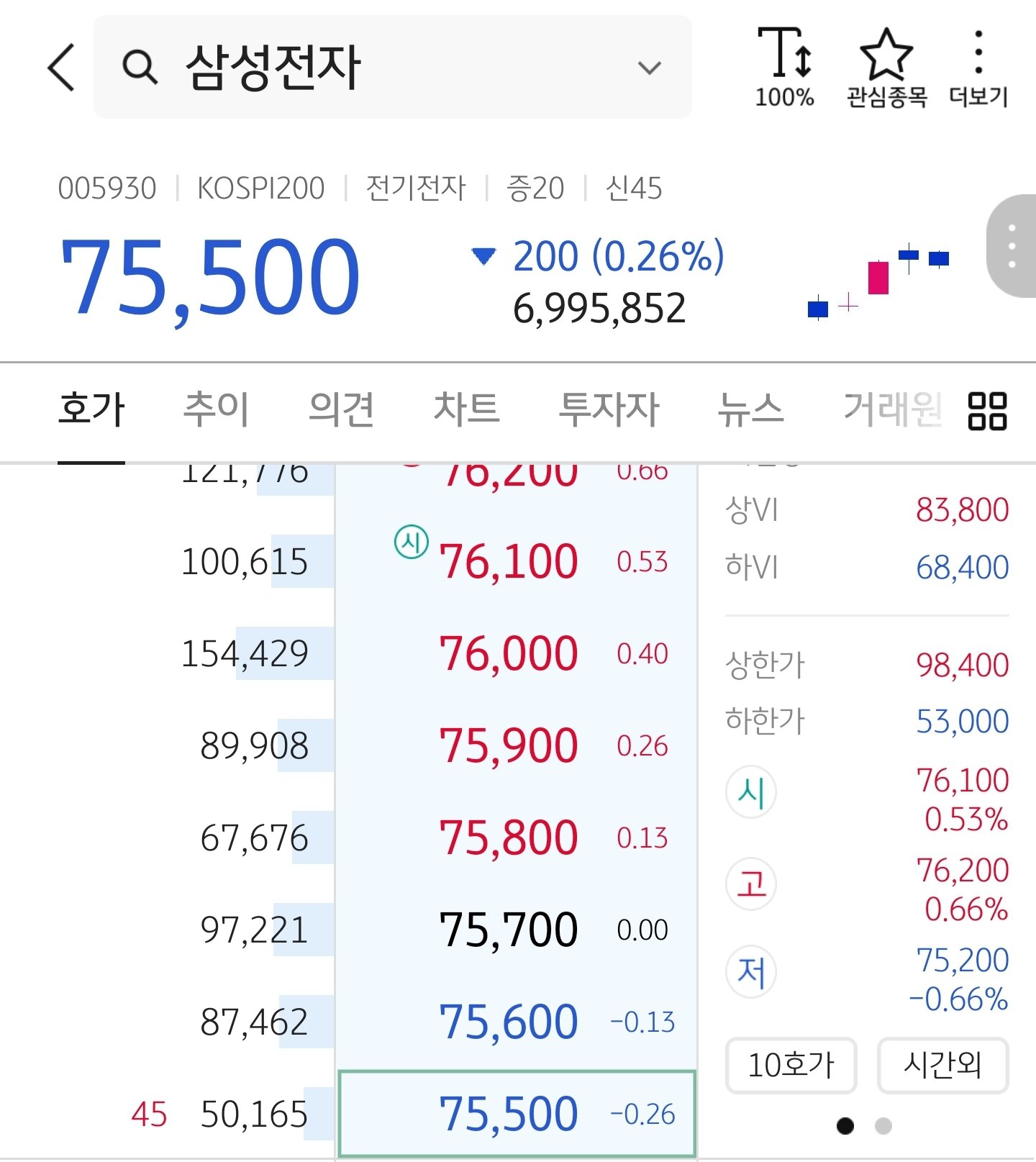Select the 75,900 ask price row
The height and width of the screenshot is (1162, 1036).
516,745
